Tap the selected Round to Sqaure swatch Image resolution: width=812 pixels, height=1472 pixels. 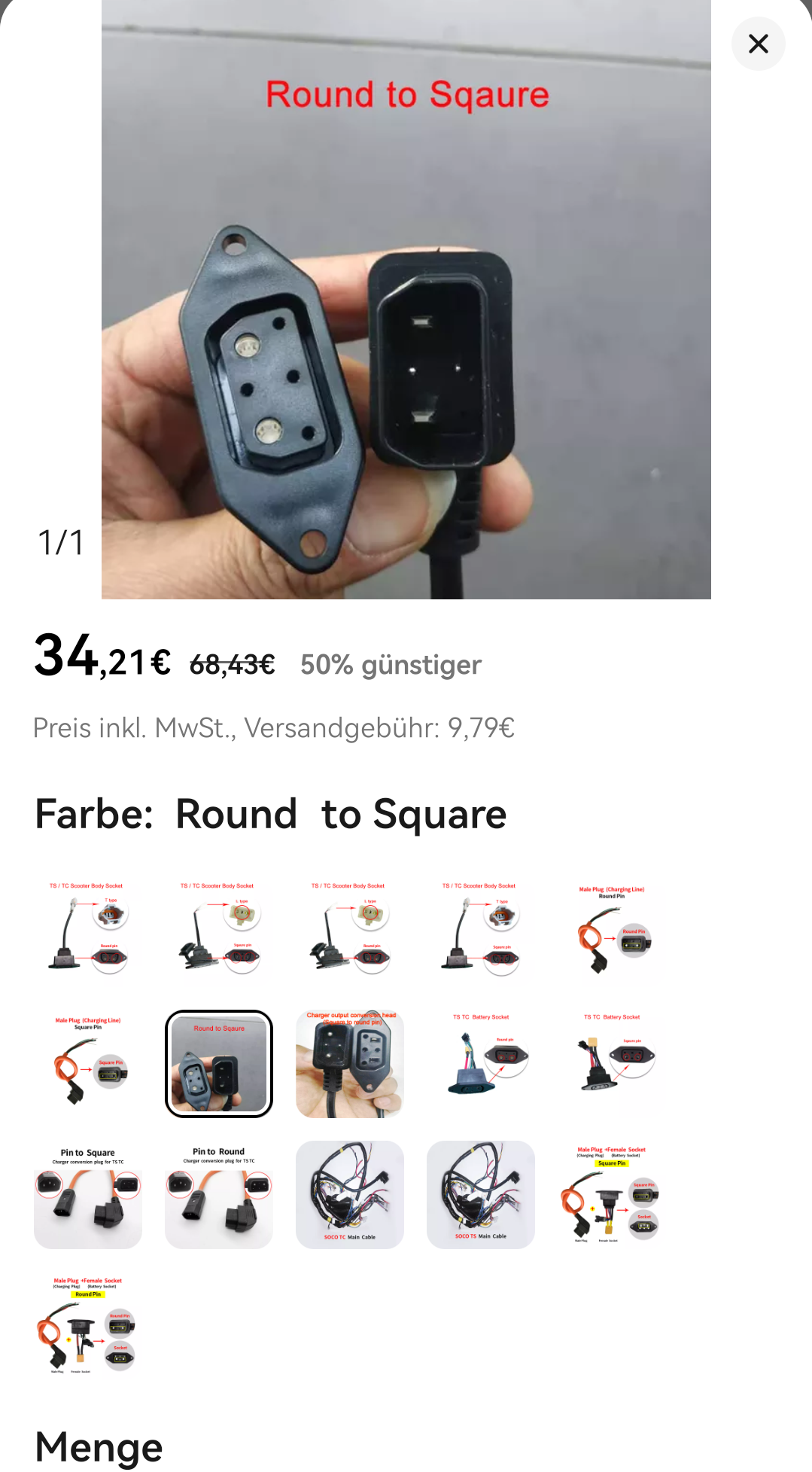coord(219,1063)
